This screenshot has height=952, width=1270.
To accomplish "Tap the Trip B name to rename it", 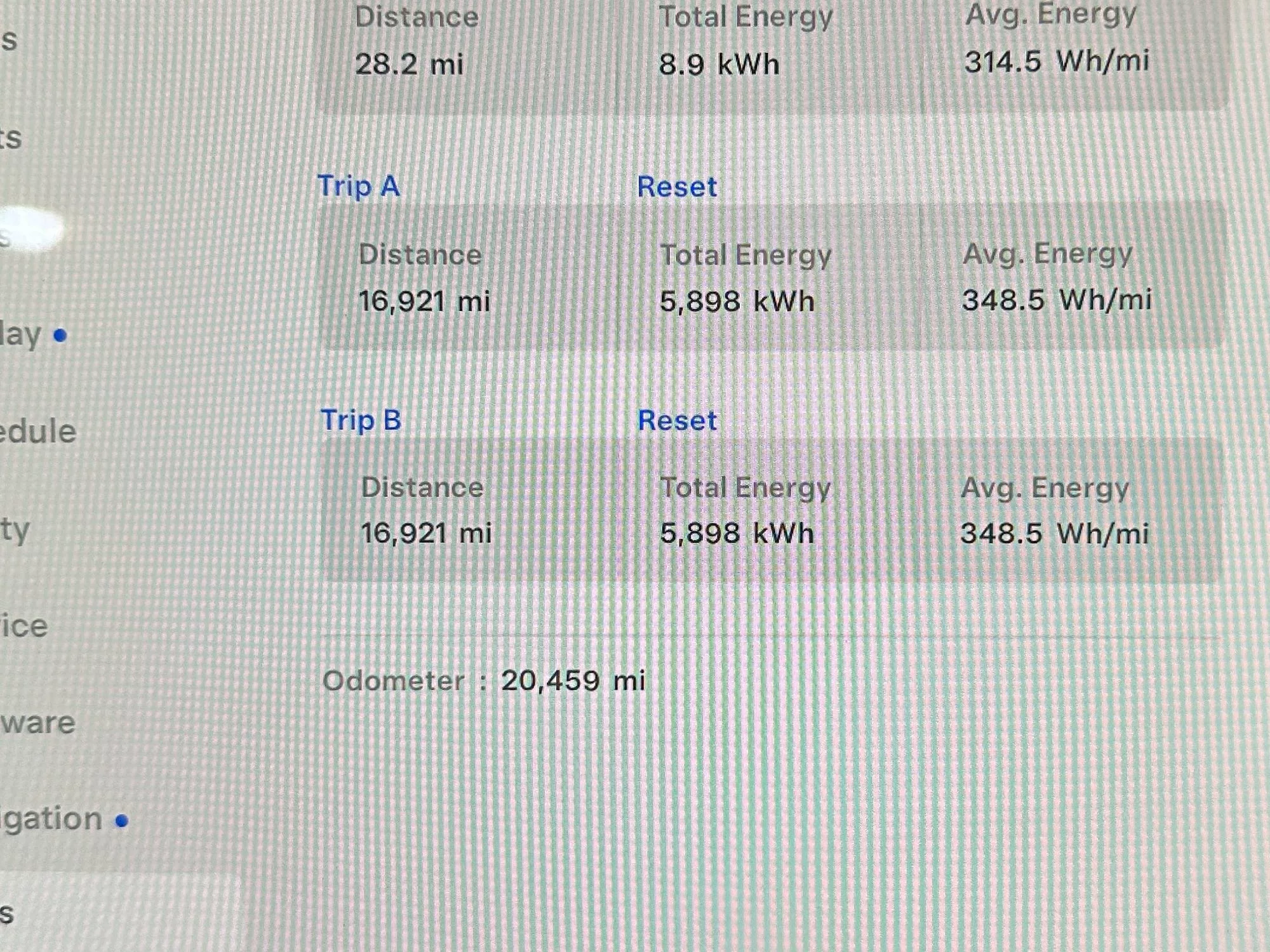I will [x=361, y=420].
